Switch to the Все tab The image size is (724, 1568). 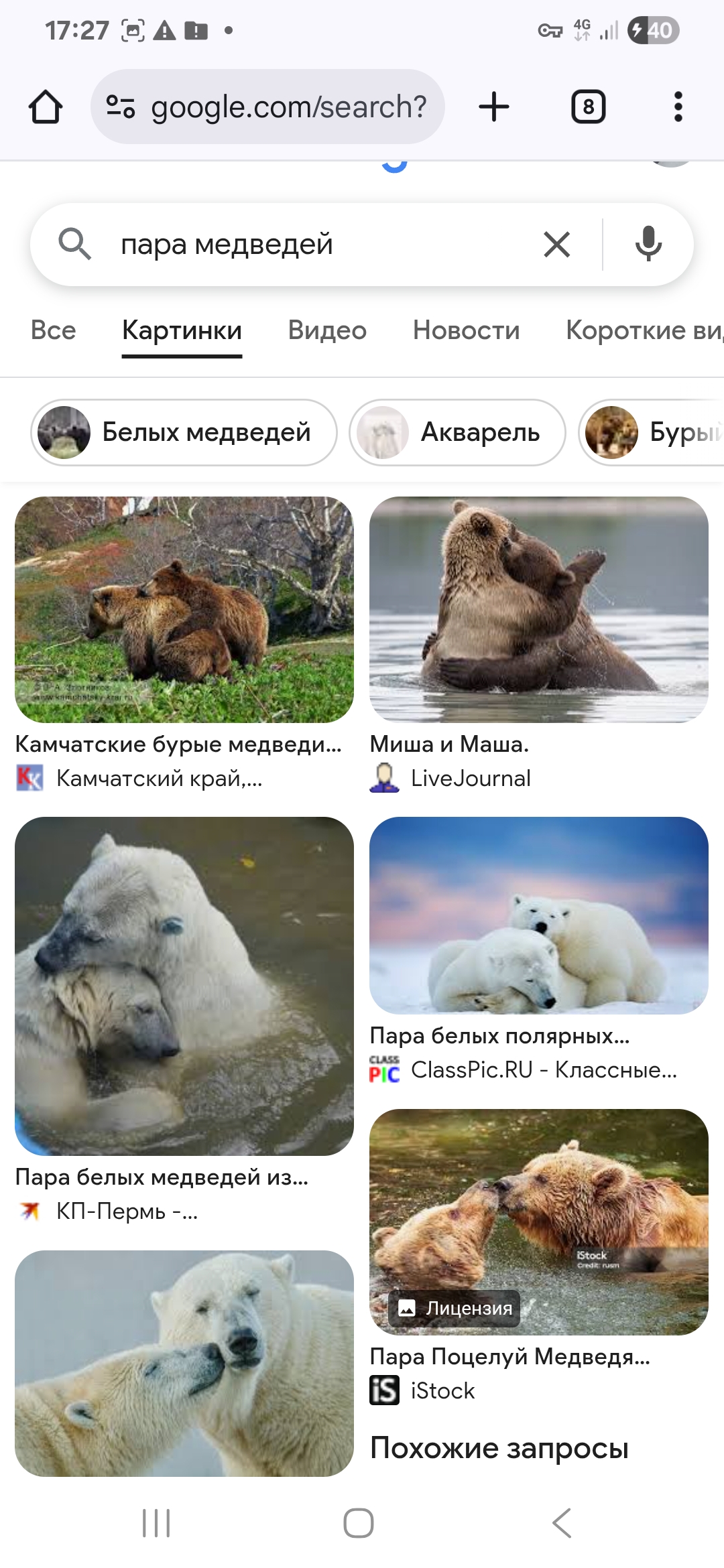54,330
